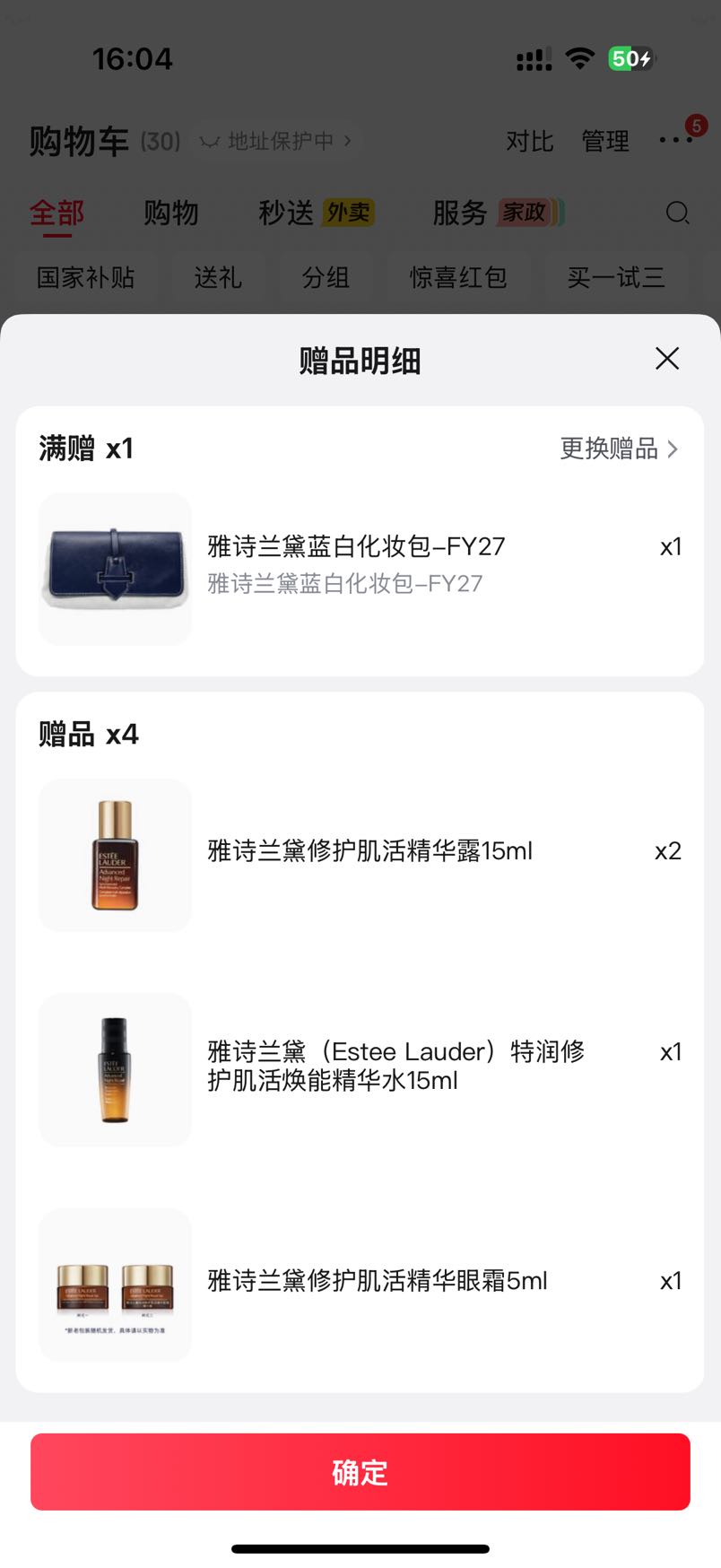Close the 赠品明细 sheet
This screenshot has width=721, height=1568.
[666, 359]
